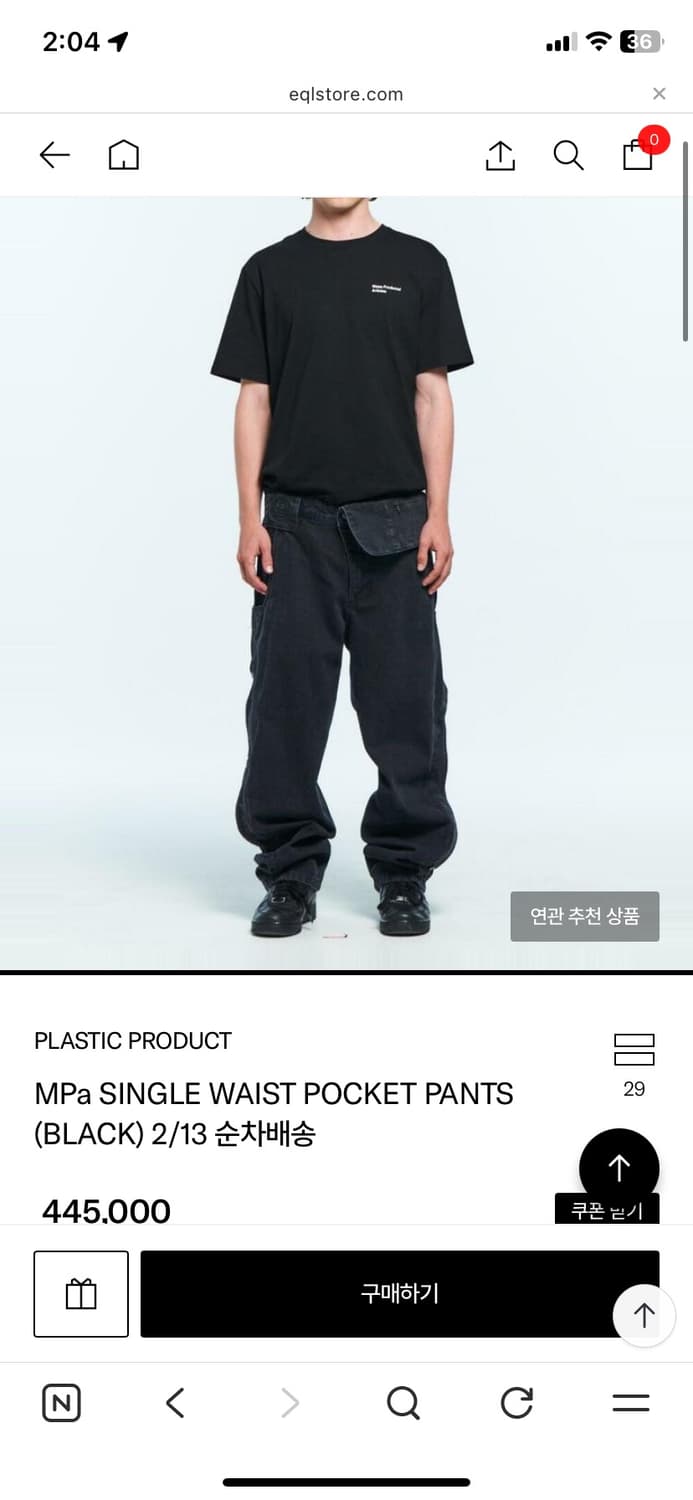Viewport: 693px width, 1500px height.
Task: Reload the page
Action: pyautogui.click(x=517, y=1403)
